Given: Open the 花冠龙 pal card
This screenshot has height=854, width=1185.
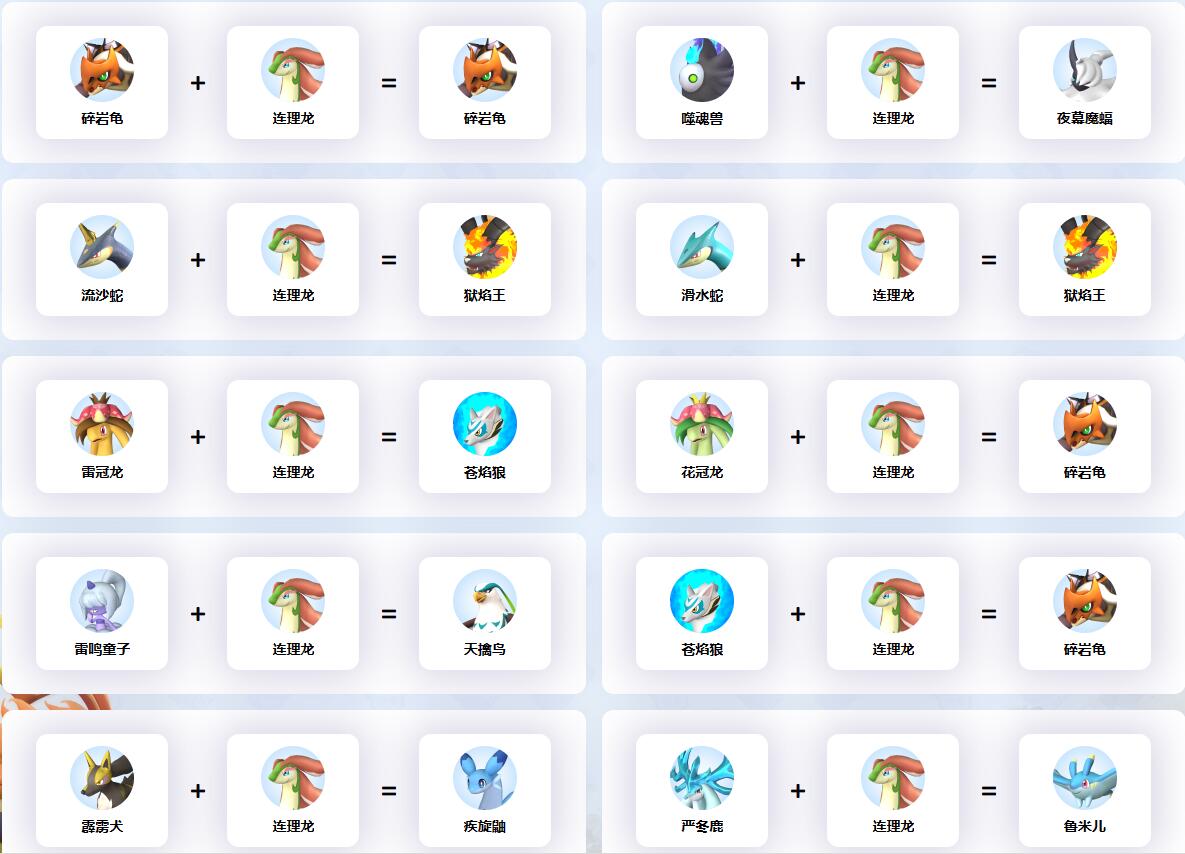Looking at the screenshot, I should click(x=701, y=436).
